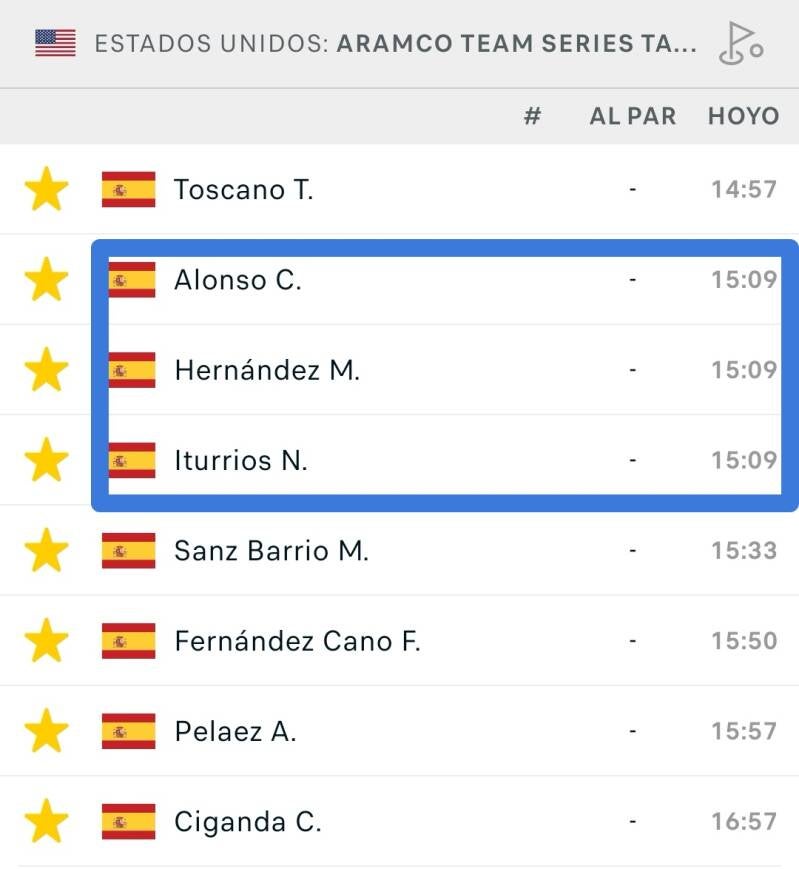This screenshot has width=799, height=869.
Task: Remove Pelaez A. star favorite
Action: [46, 731]
